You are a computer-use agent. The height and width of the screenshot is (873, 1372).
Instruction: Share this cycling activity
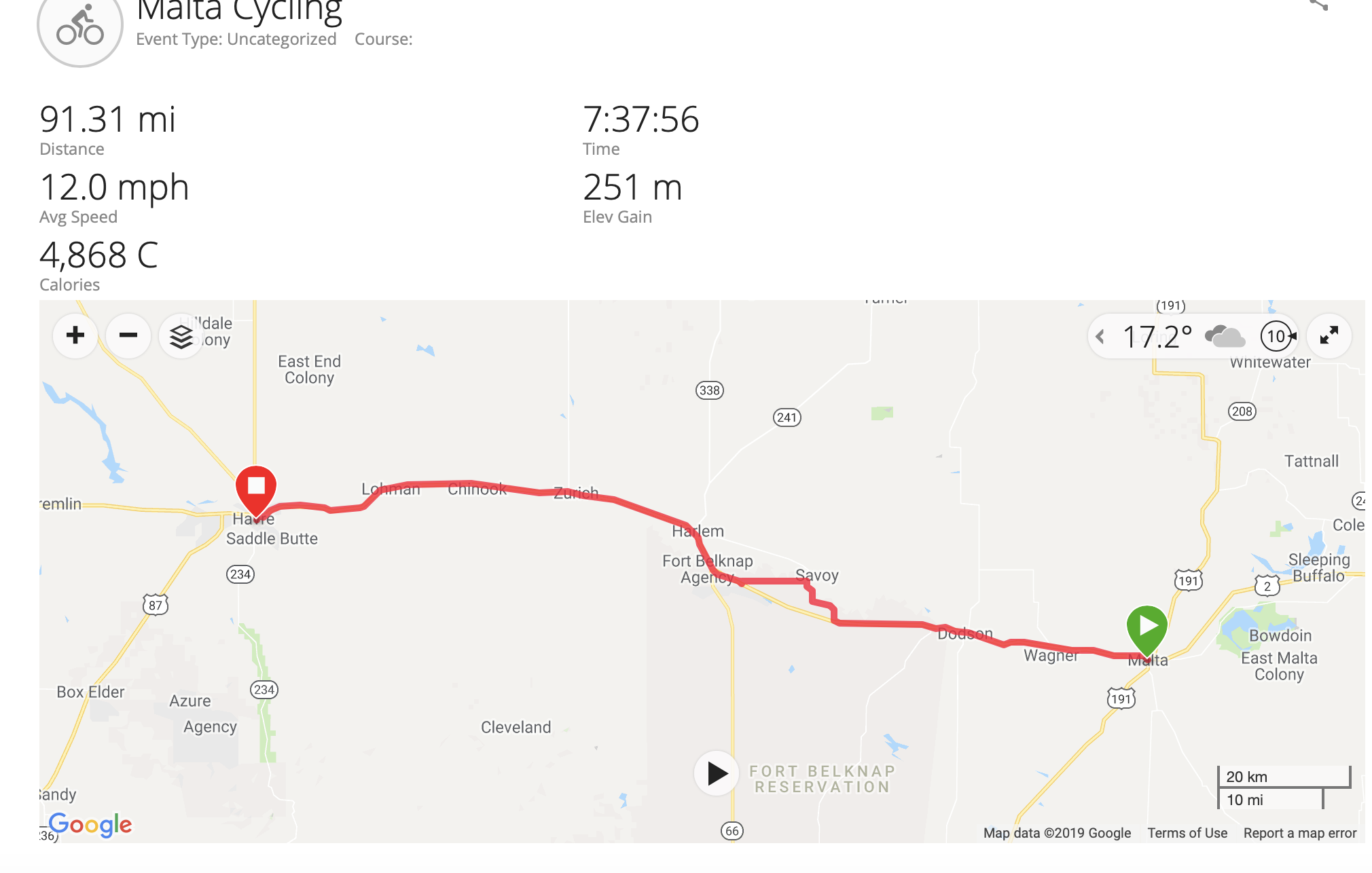tap(1318, 5)
